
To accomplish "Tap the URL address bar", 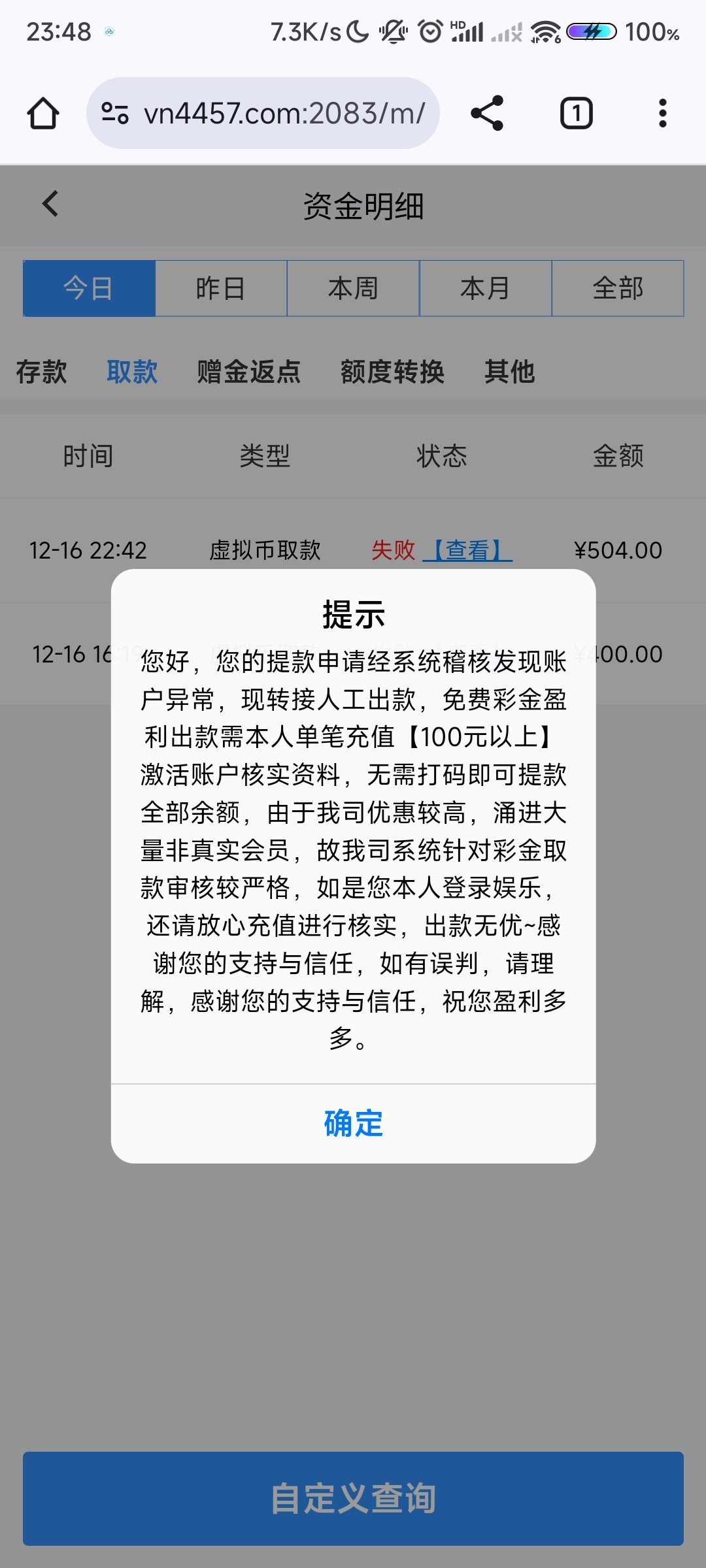I will coord(275,113).
